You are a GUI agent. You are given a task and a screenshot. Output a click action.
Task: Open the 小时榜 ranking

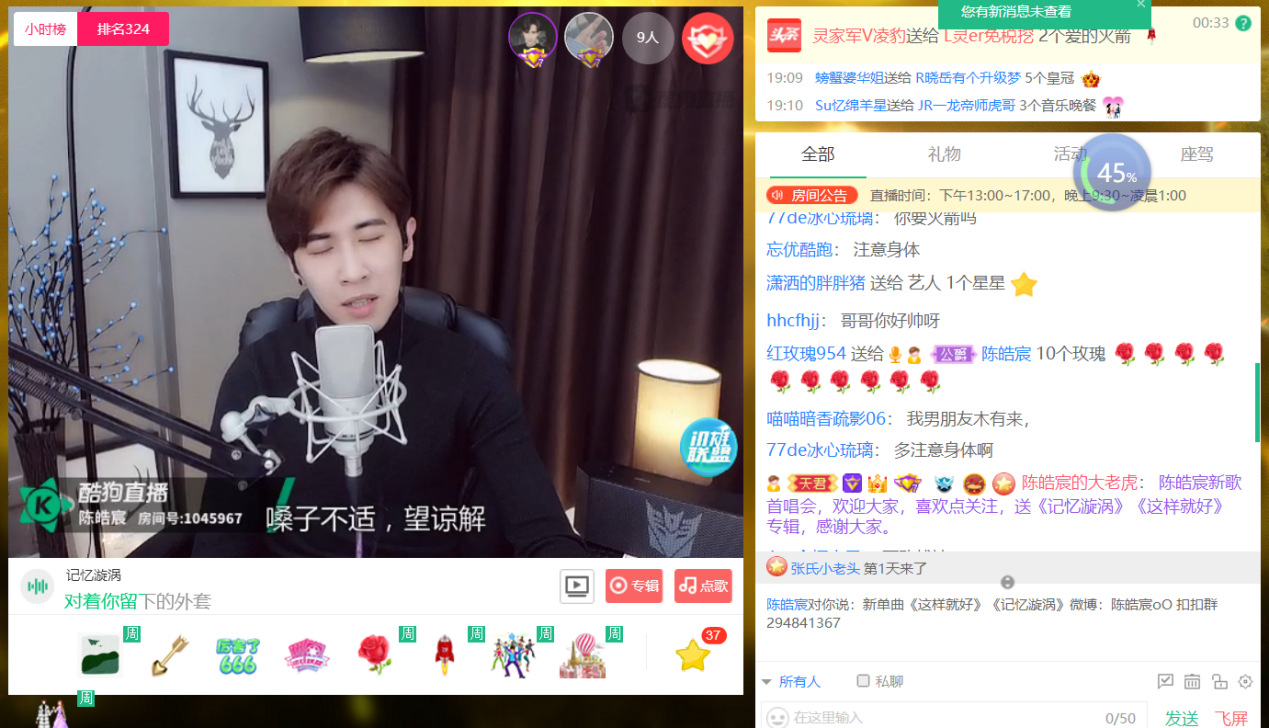tap(46, 29)
